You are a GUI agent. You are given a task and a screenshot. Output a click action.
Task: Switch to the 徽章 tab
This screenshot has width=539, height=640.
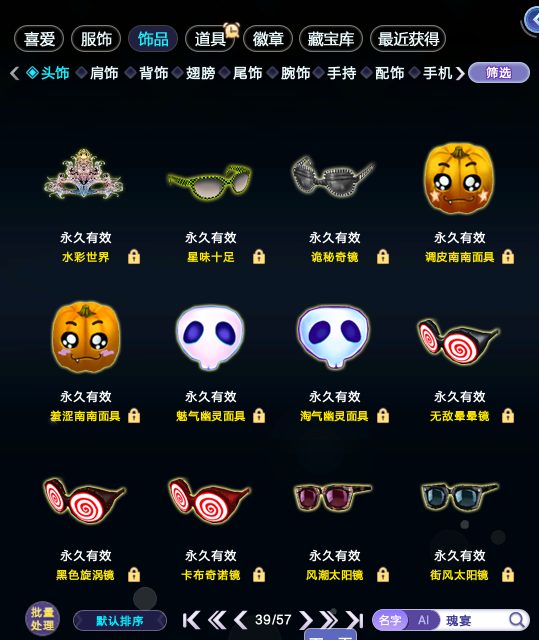(268, 39)
